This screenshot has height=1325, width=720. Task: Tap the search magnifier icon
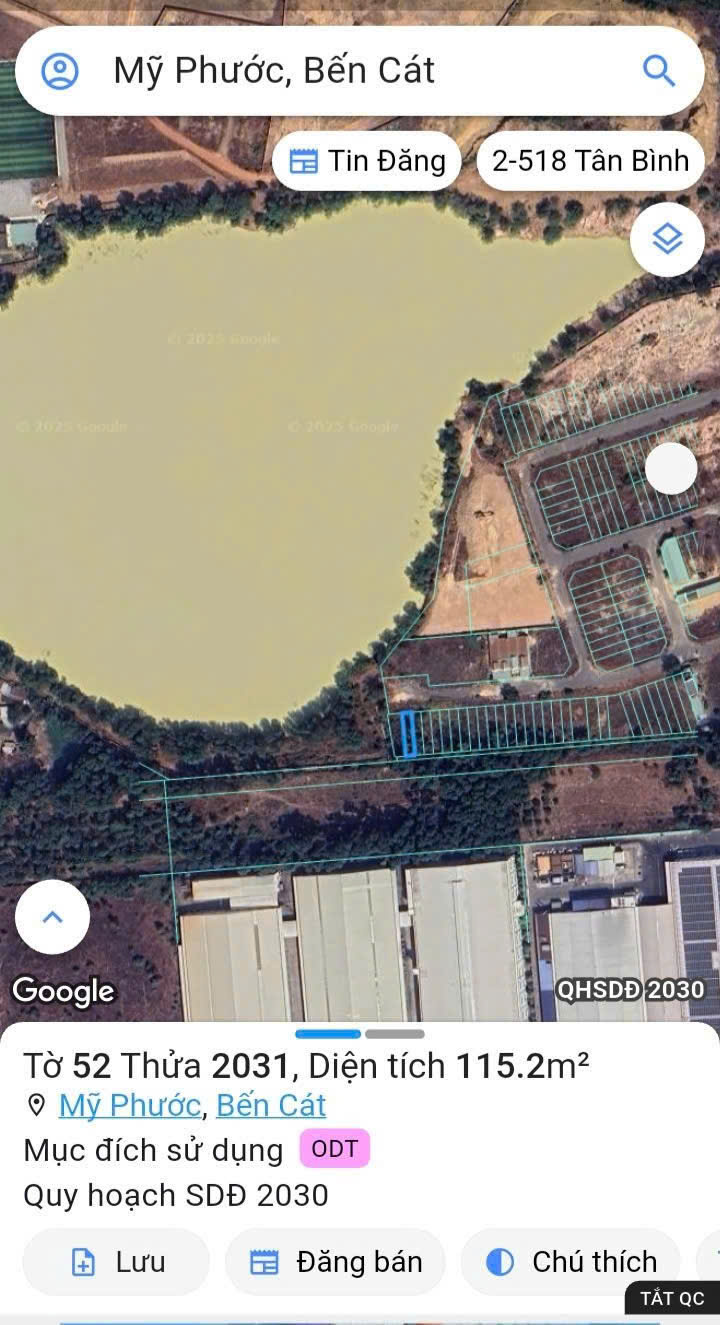click(658, 71)
